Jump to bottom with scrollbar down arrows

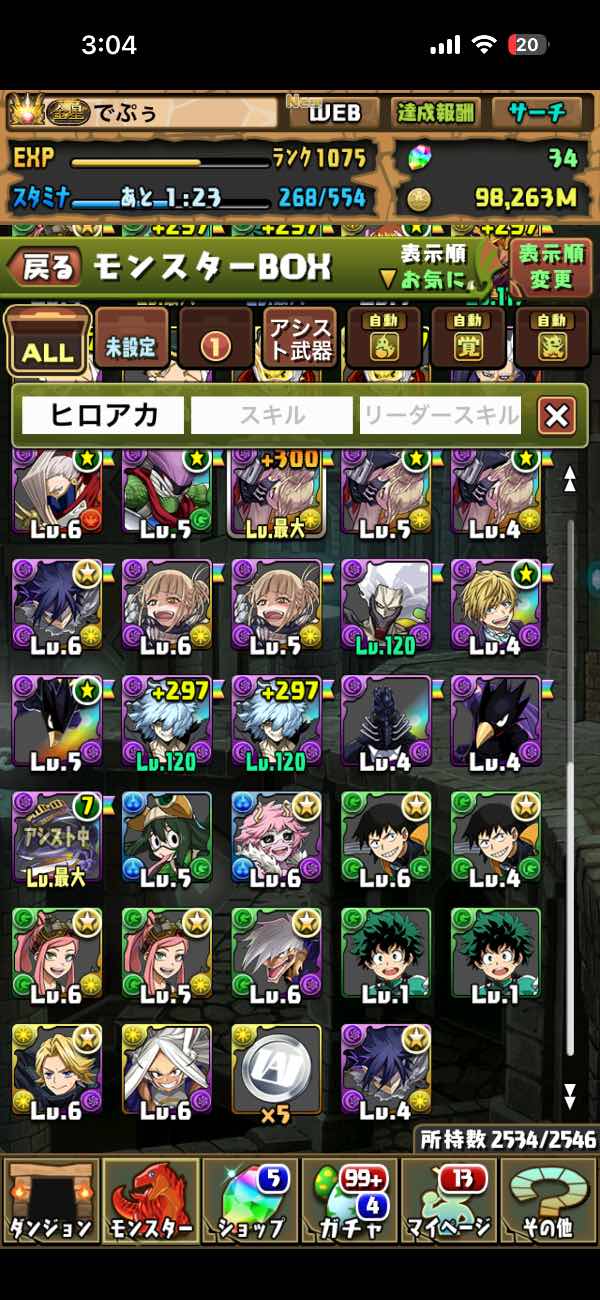pos(570,1095)
